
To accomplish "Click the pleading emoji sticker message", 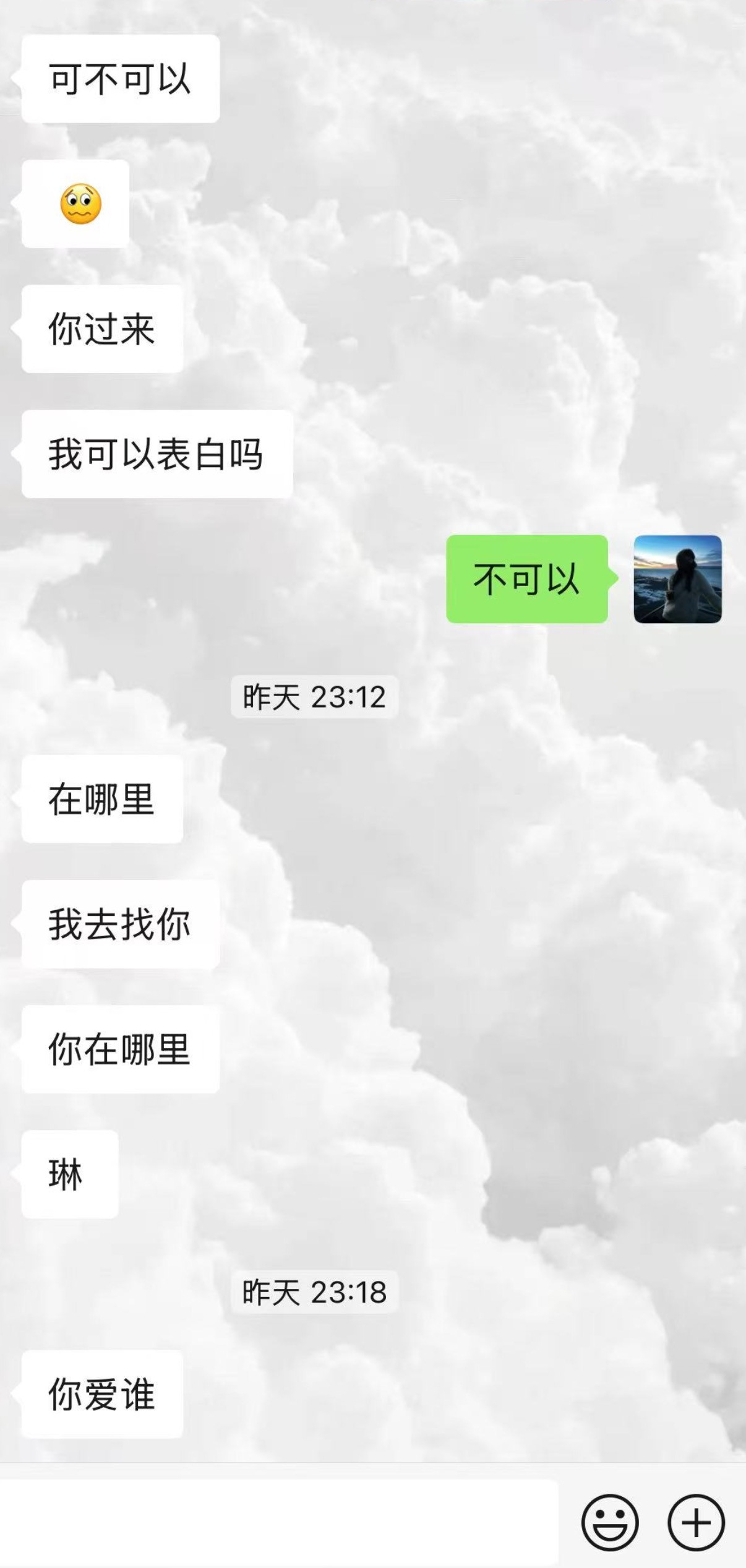I will coord(74,205).
